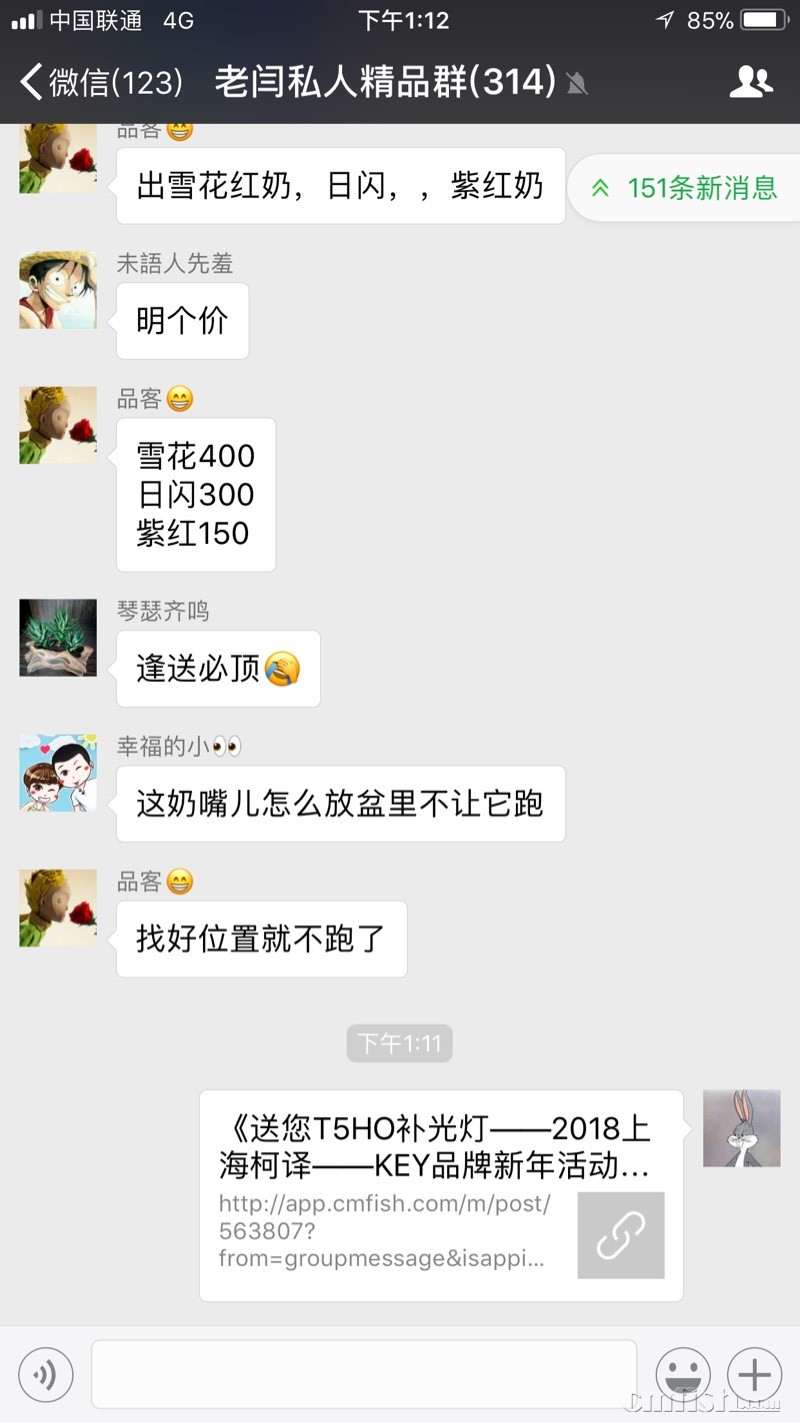Switch to voice message input
Screen dimensions: 800x1423
[x=46, y=1375]
